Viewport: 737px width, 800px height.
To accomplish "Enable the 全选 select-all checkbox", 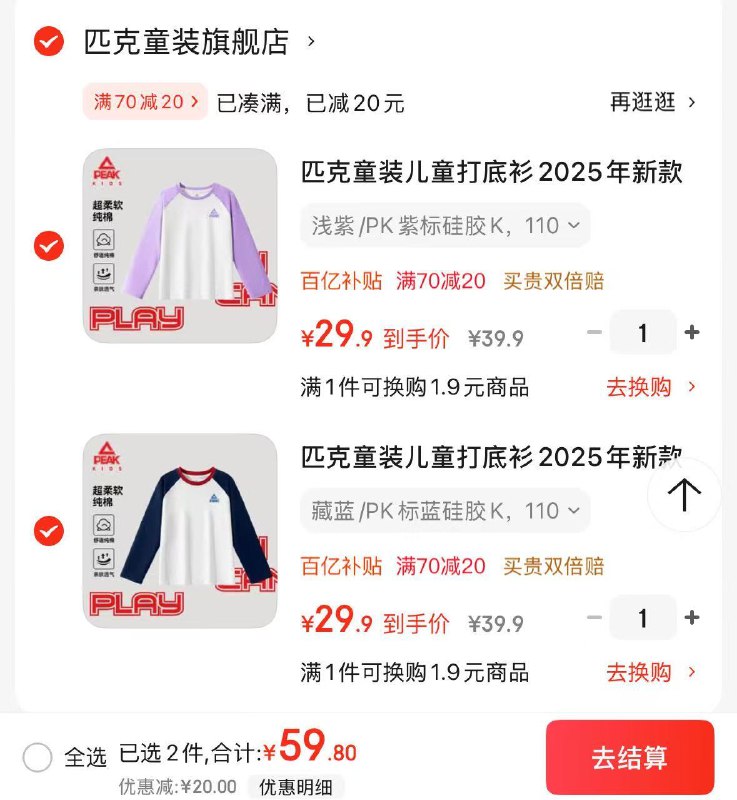I will [x=37, y=757].
